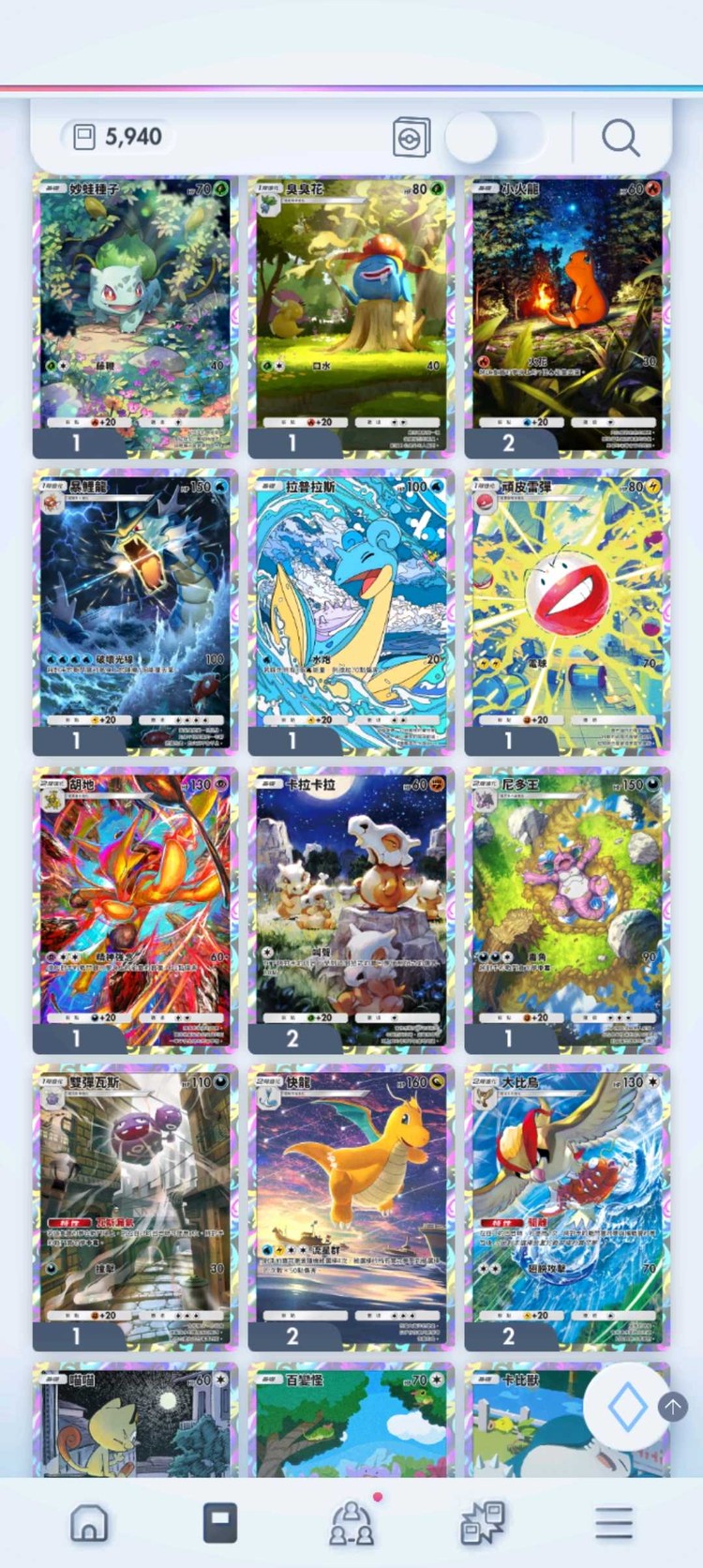Open the 大比鳥 card
Image resolution: width=703 pixels, height=1568 pixels.
click(x=566, y=1206)
